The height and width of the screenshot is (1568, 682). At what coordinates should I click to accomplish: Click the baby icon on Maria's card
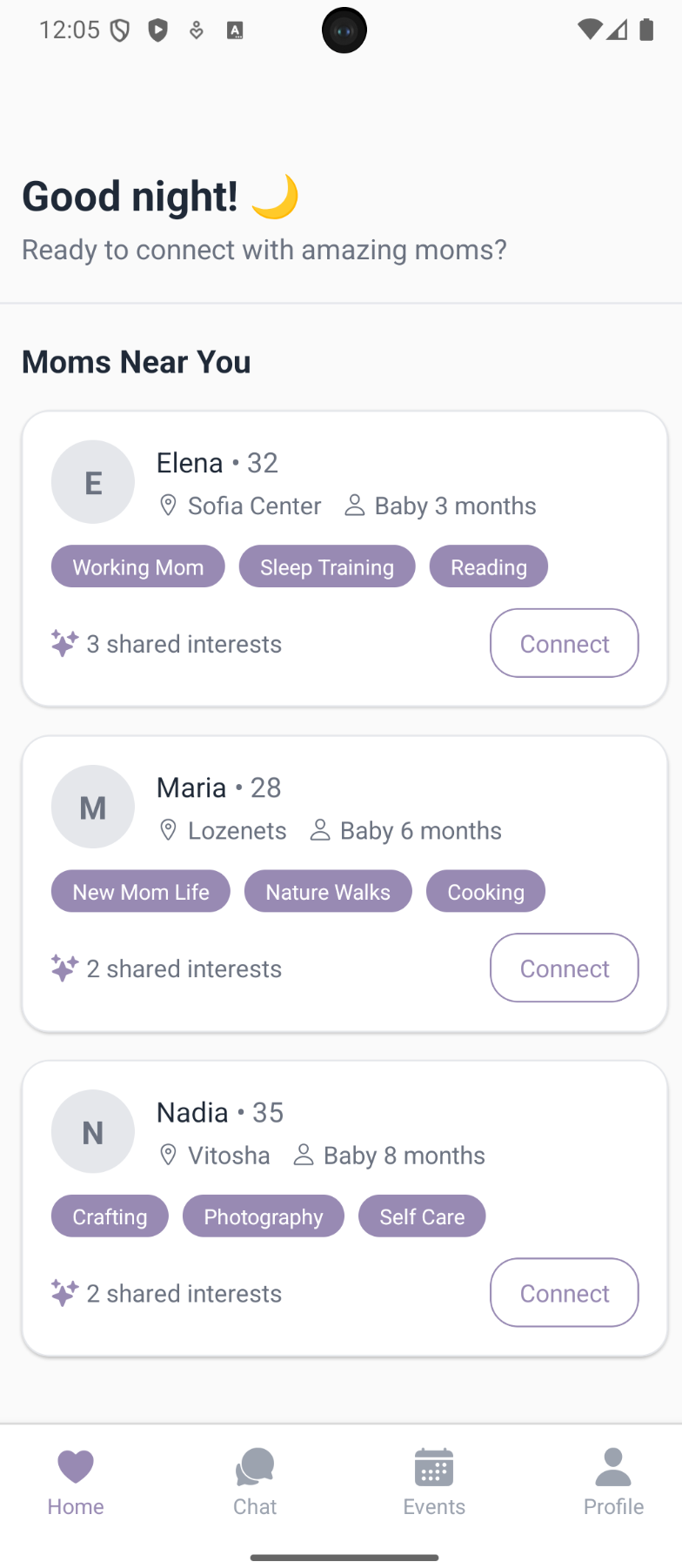pyautogui.click(x=319, y=829)
